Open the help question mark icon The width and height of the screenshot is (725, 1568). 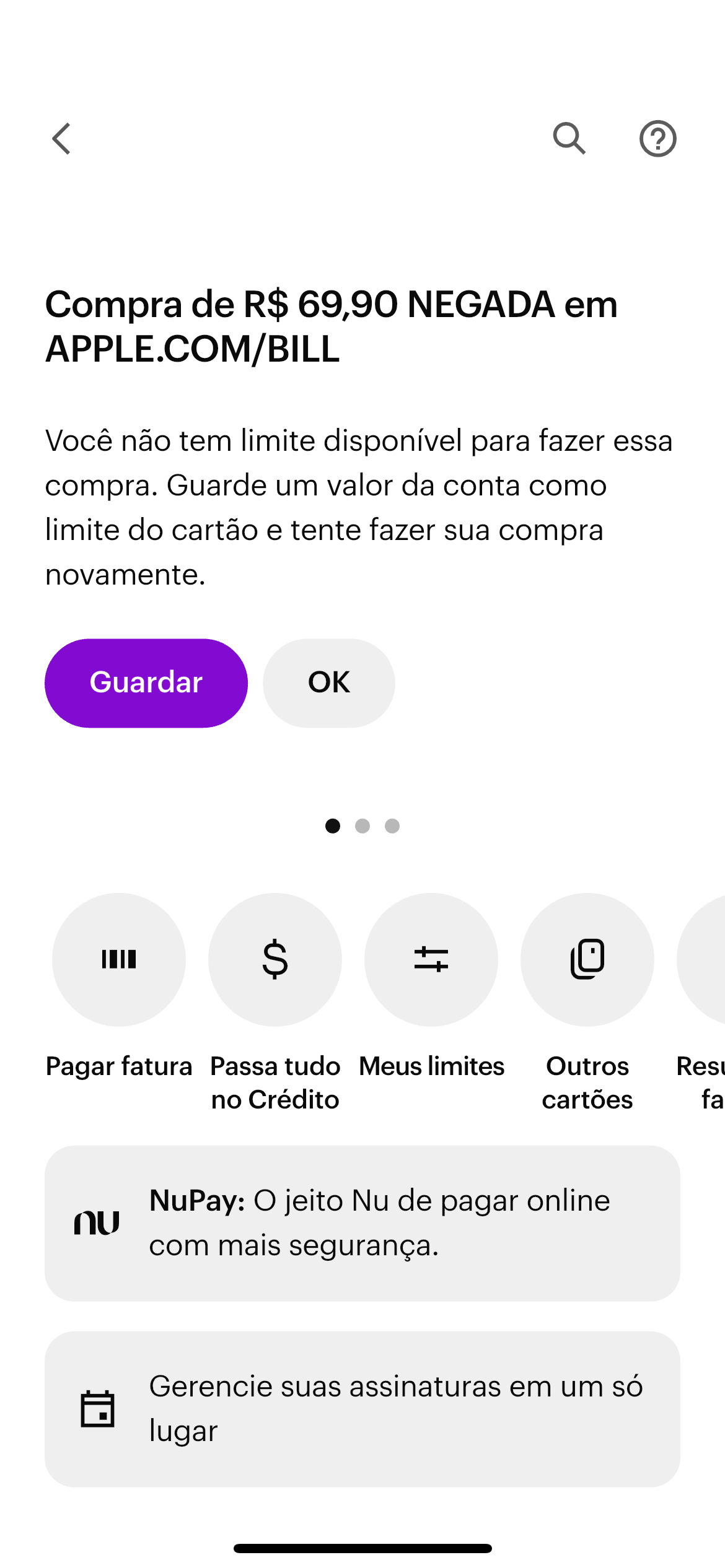click(657, 138)
